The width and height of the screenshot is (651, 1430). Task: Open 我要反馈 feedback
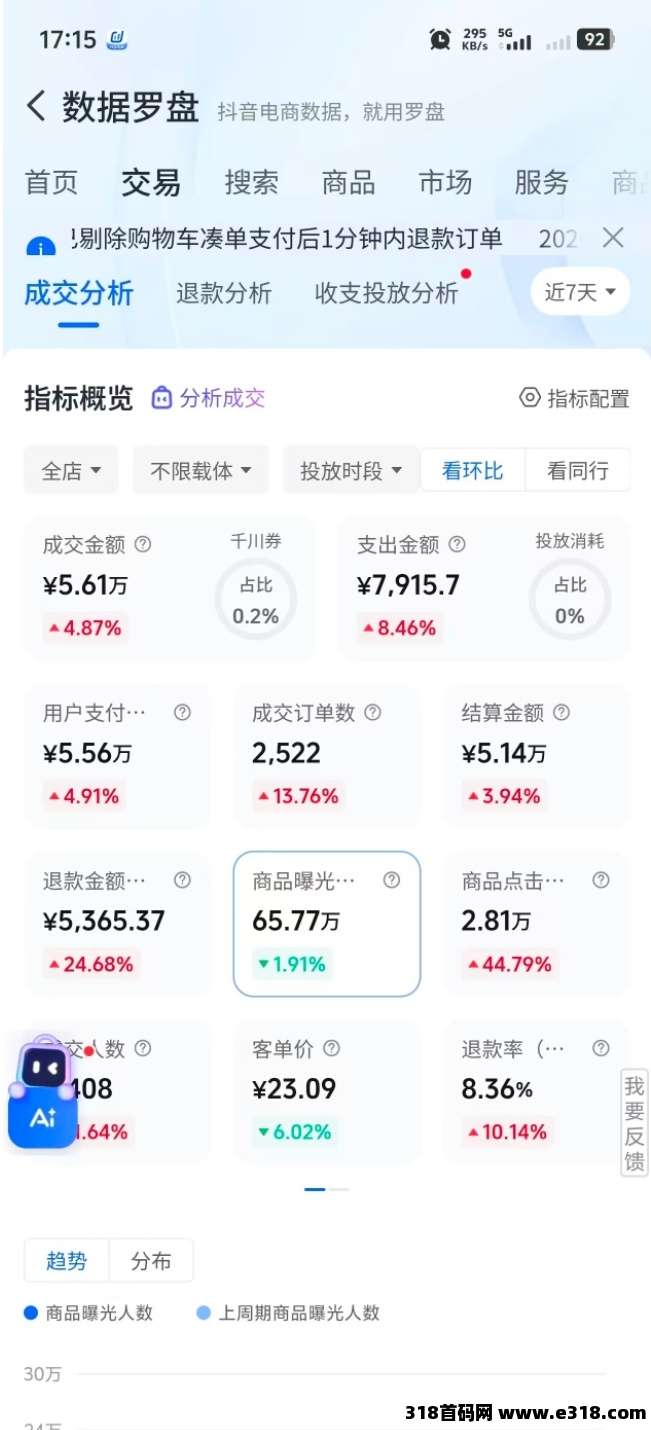click(635, 1124)
